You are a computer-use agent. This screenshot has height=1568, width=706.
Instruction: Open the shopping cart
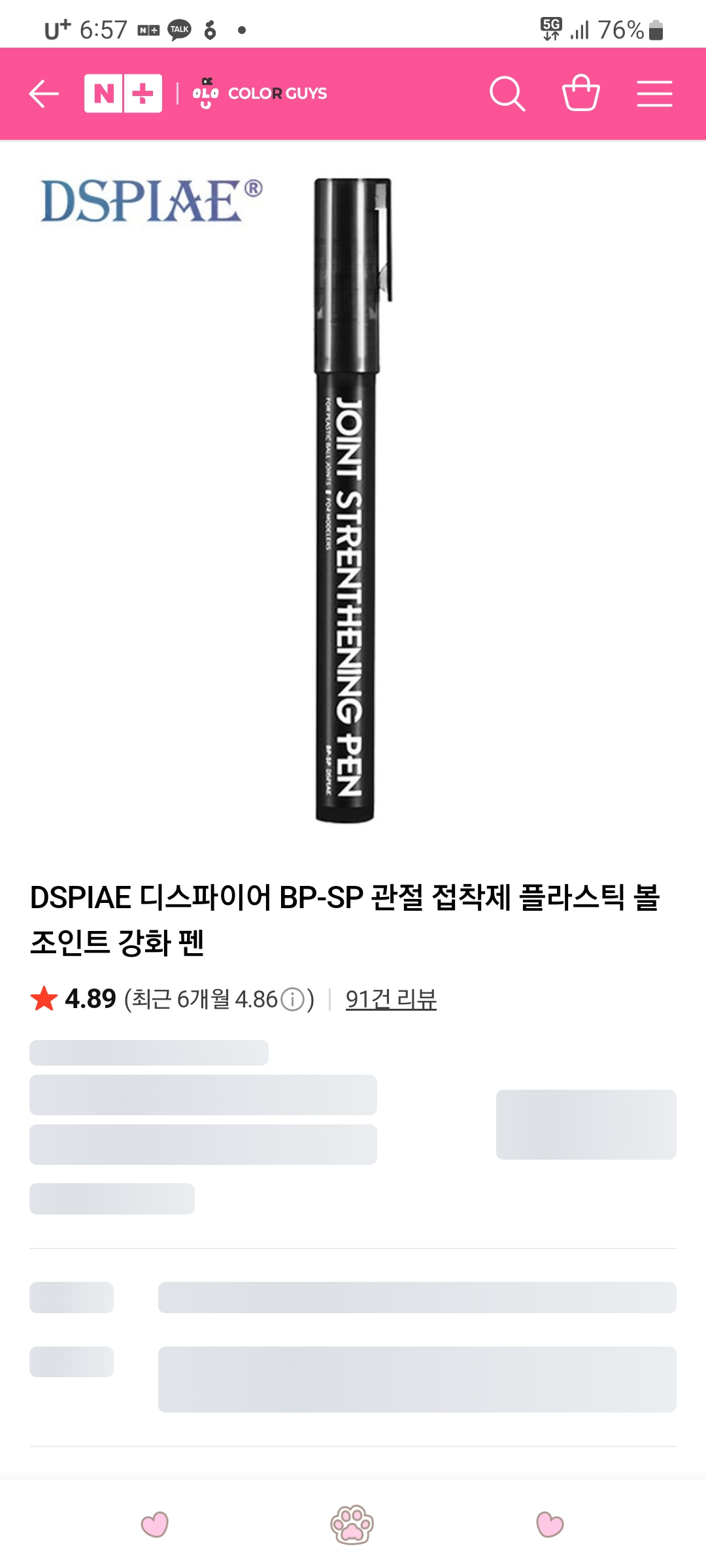pos(580,94)
